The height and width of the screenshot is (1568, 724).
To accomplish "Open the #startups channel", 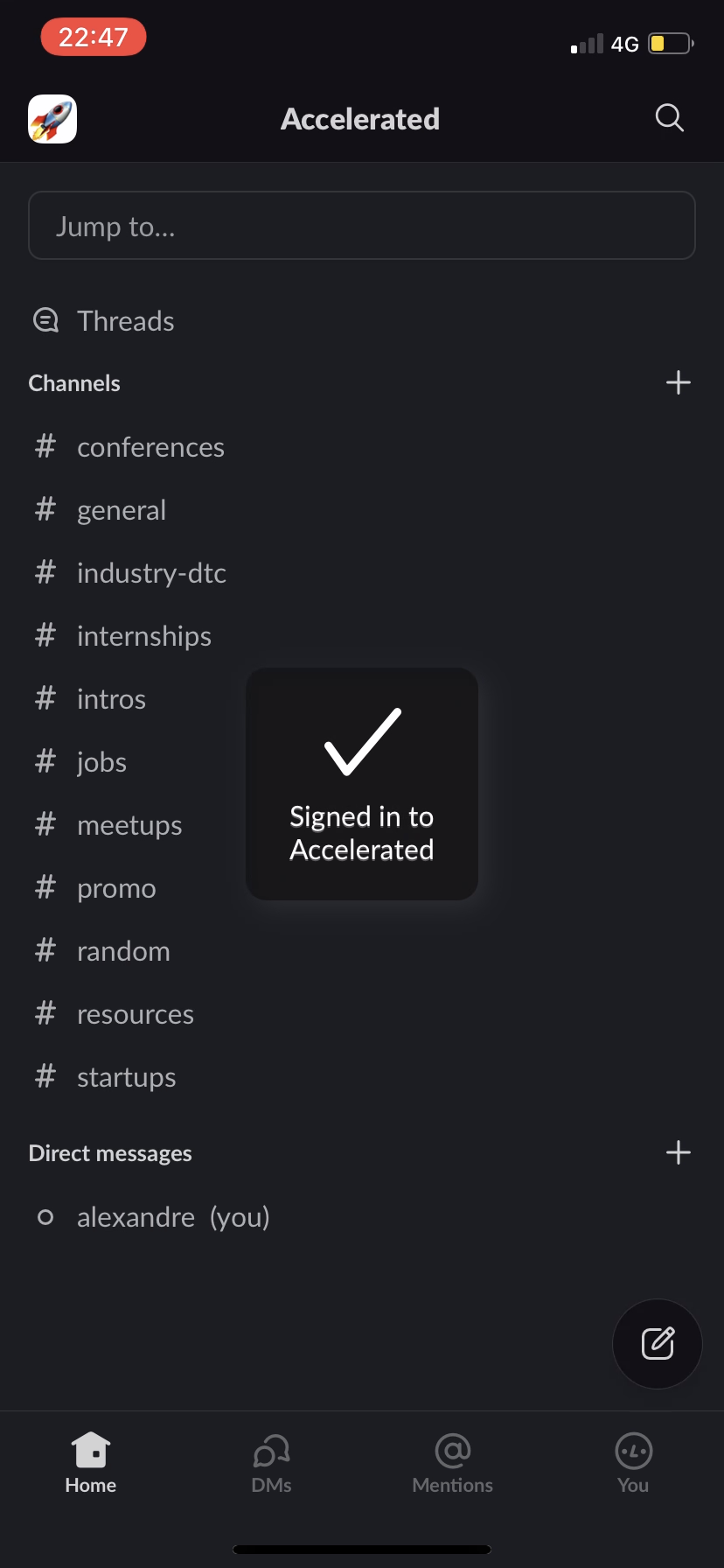I will point(126,1076).
